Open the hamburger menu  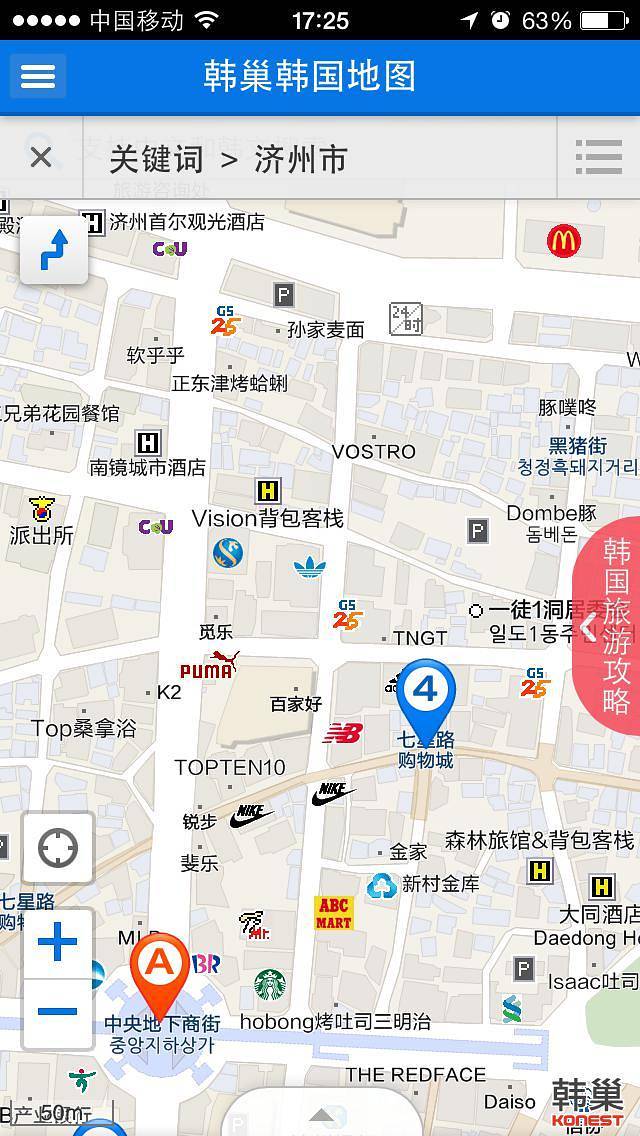point(38,76)
